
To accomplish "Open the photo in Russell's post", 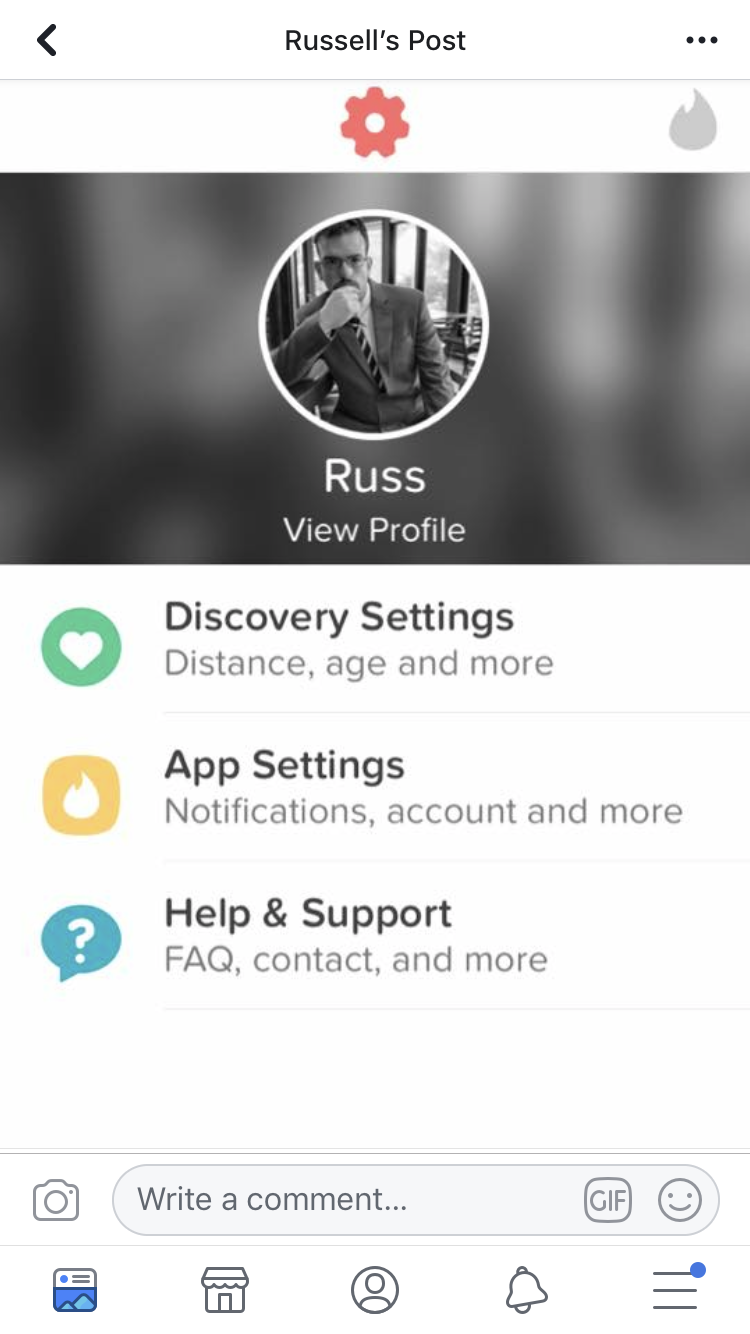I will pos(375,614).
